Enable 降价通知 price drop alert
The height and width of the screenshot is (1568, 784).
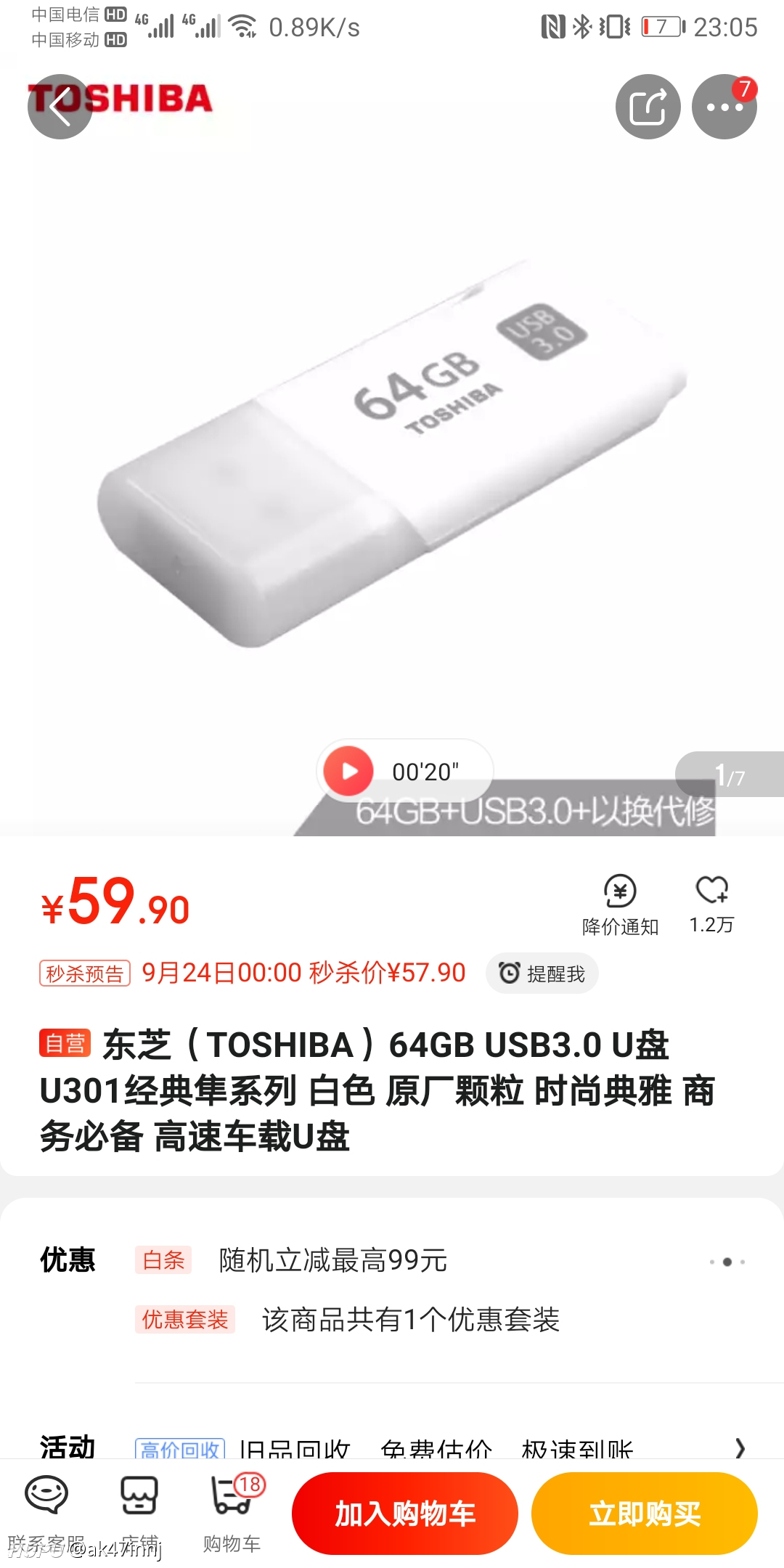(x=620, y=905)
